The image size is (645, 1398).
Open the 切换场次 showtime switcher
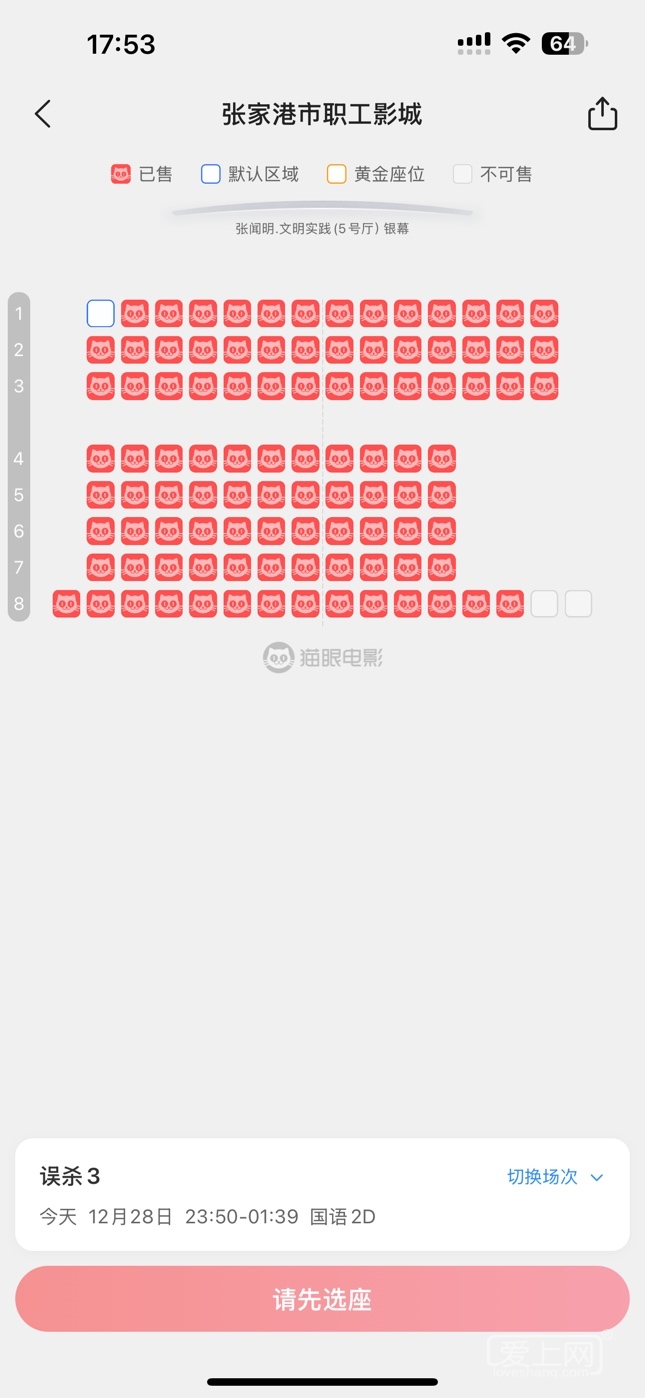pyautogui.click(x=554, y=1177)
